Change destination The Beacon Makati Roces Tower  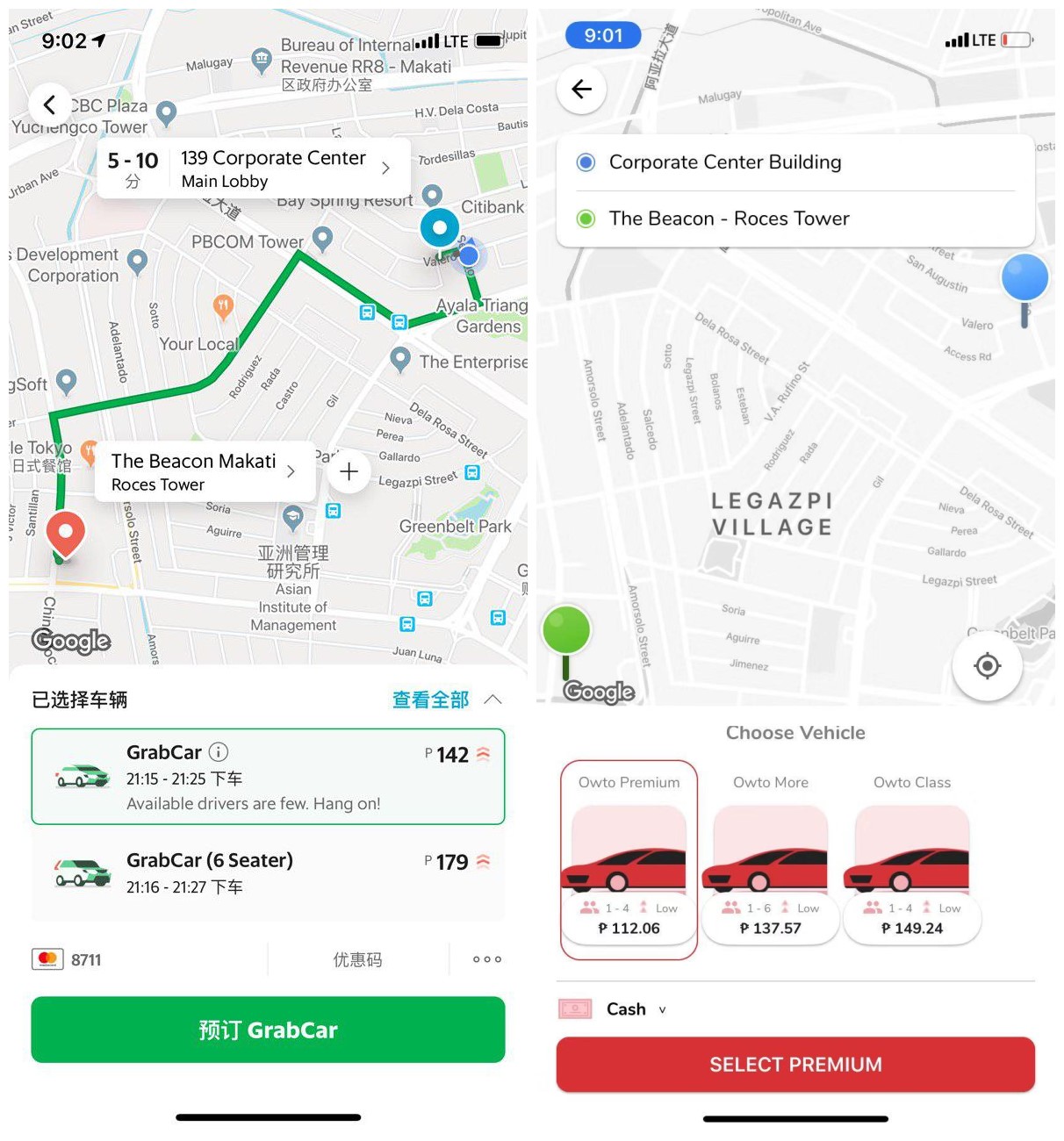click(x=204, y=472)
